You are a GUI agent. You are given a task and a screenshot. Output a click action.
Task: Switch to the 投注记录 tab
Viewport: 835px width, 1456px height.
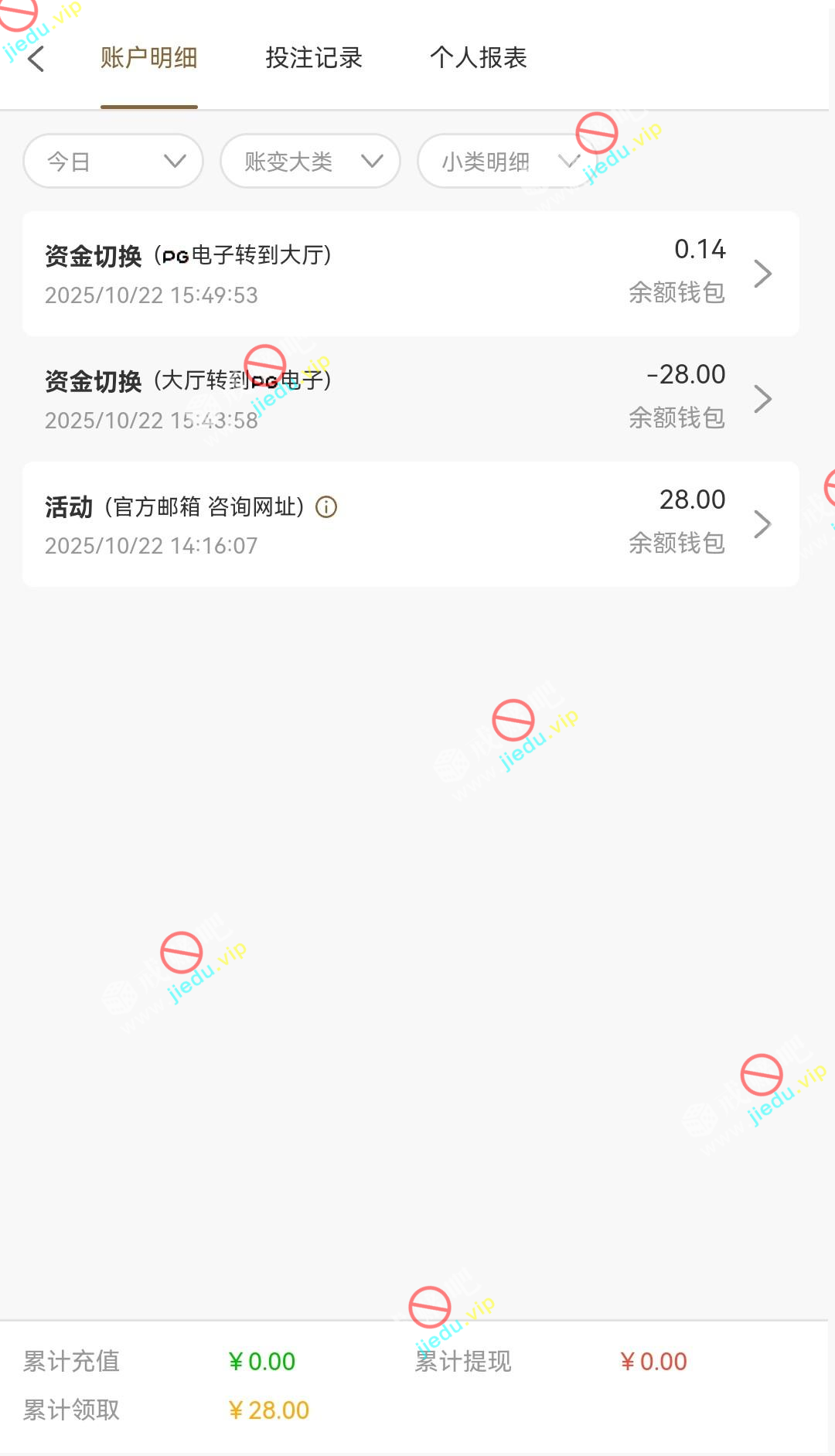point(314,58)
